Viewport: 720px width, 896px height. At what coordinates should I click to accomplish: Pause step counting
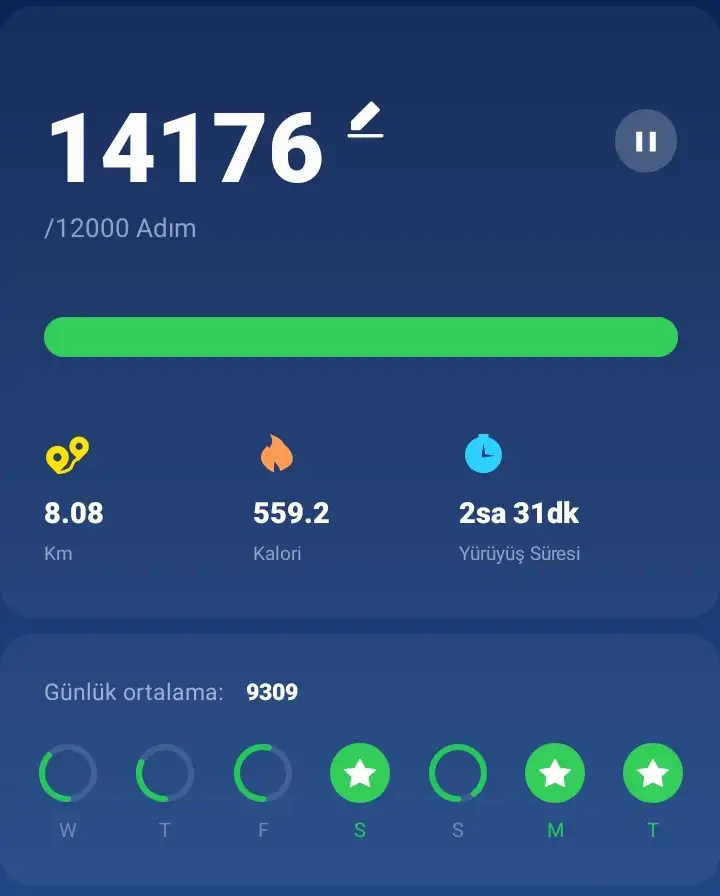tap(646, 141)
